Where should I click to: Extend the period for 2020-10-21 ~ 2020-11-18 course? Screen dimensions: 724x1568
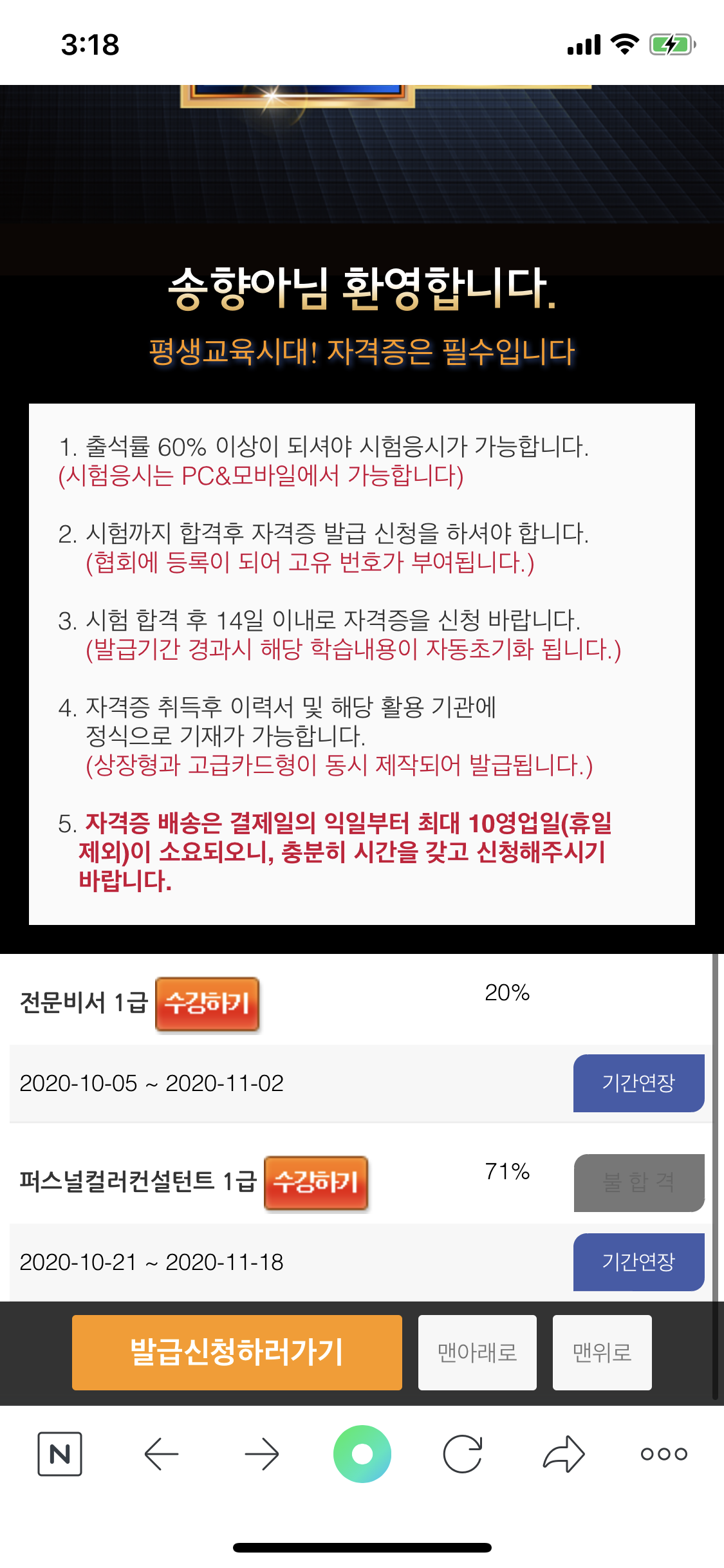point(638,1262)
